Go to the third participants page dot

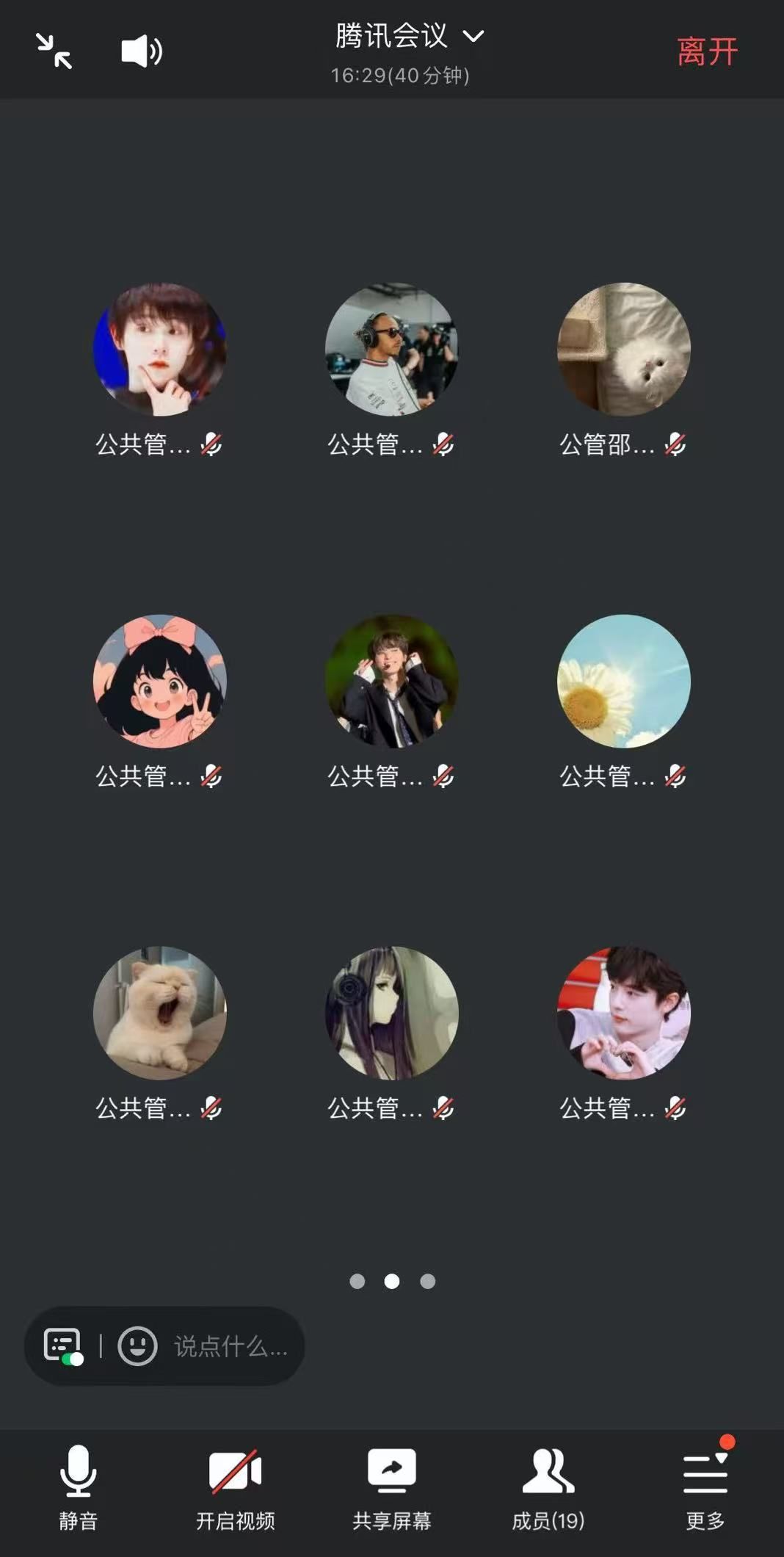point(428,1282)
